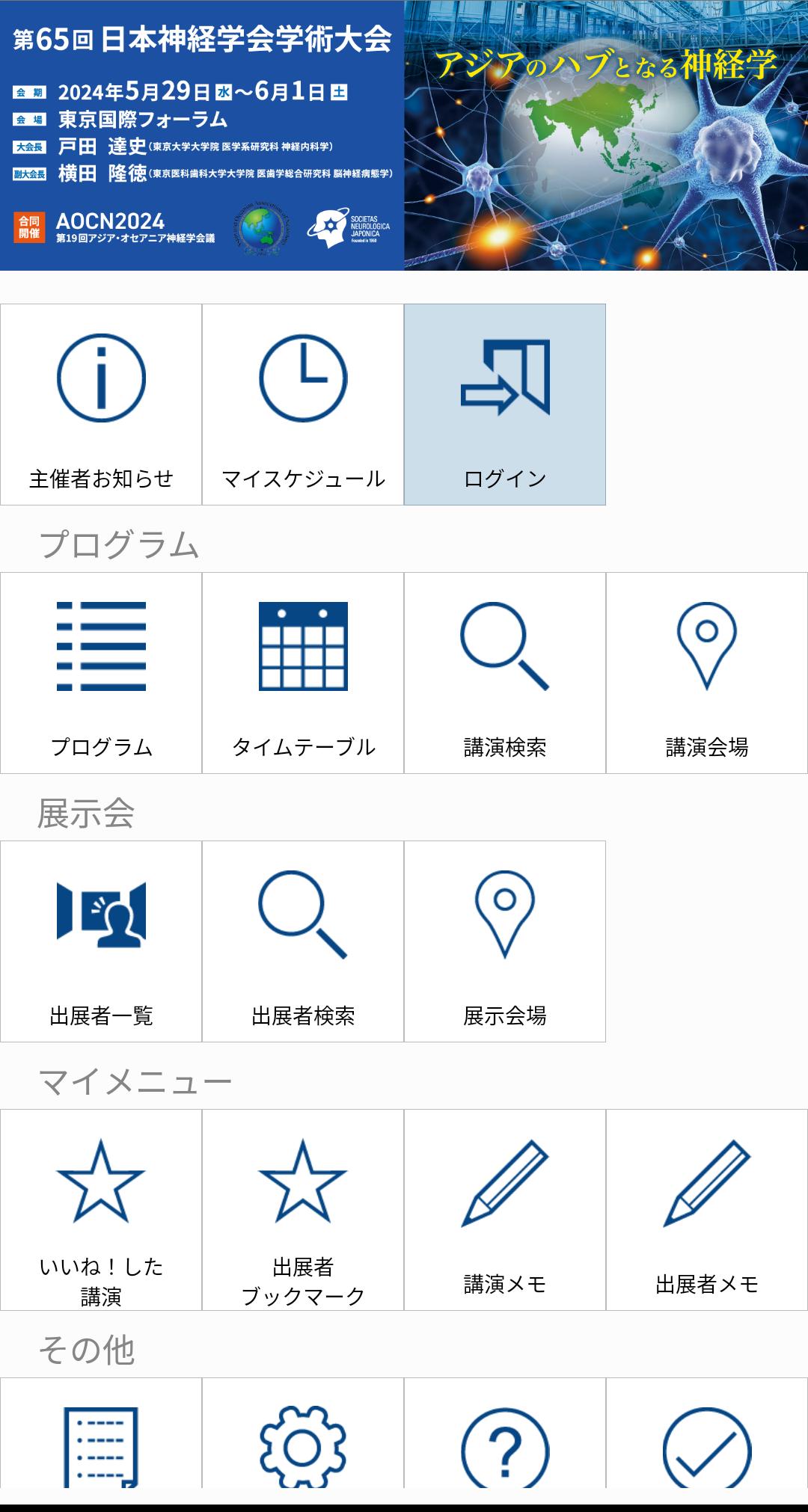Open 主催者お知らせ organizer announcements
Viewport: 808px width, 1512px height.
pos(101,405)
